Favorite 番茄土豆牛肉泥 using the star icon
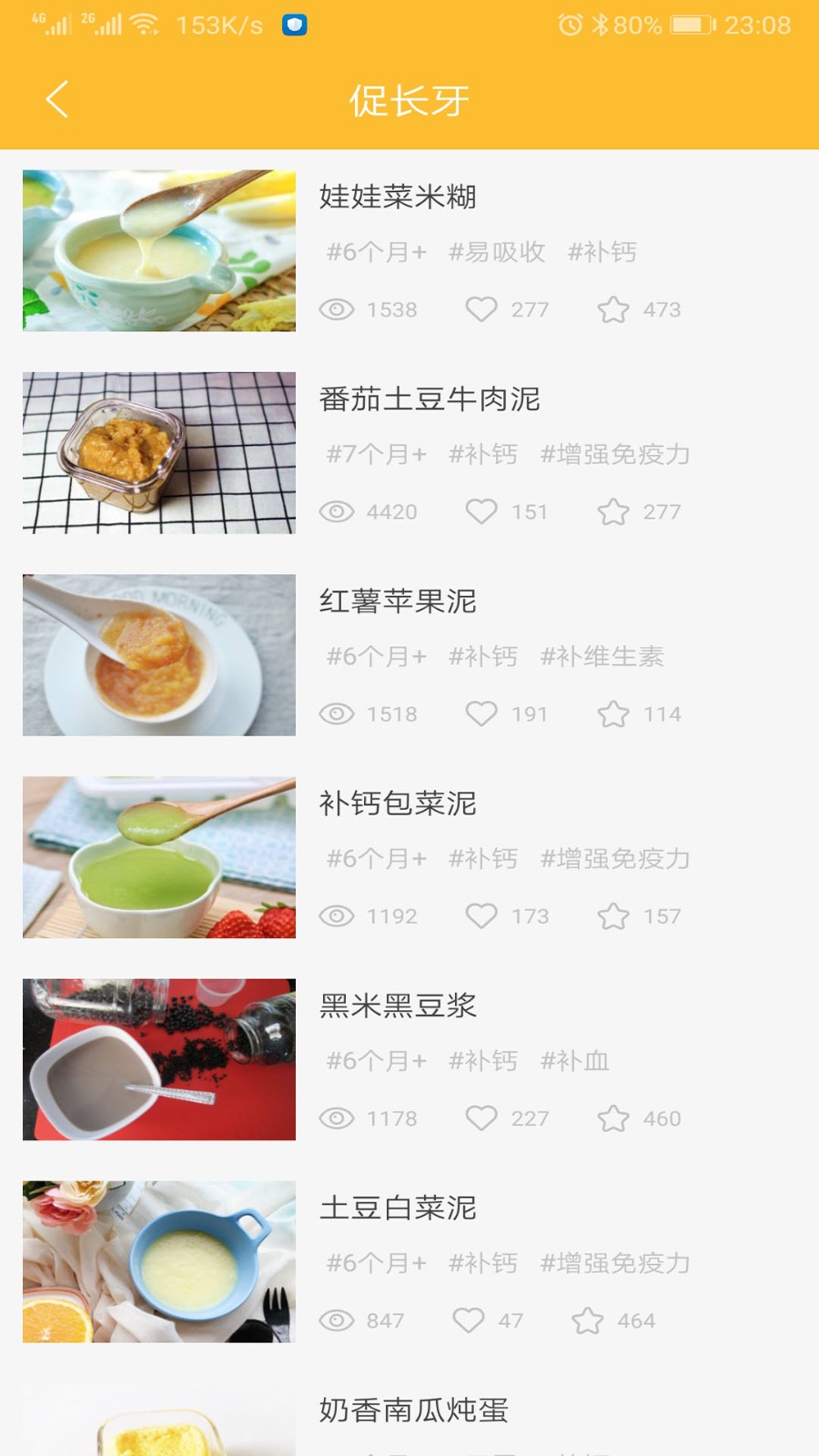The image size is (819, 1456). click(614, 511)
